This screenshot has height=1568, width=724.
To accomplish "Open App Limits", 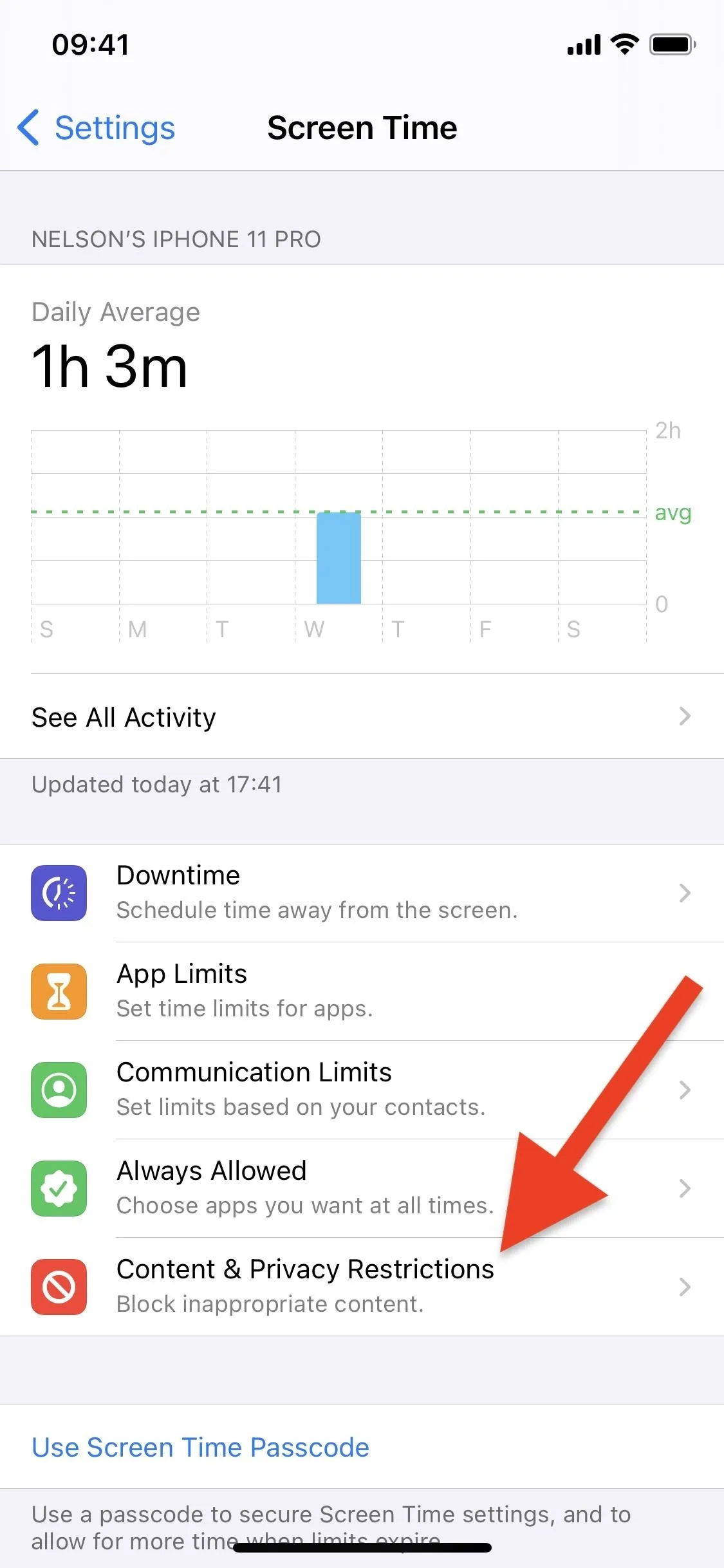I will click(x=362, y=991).
